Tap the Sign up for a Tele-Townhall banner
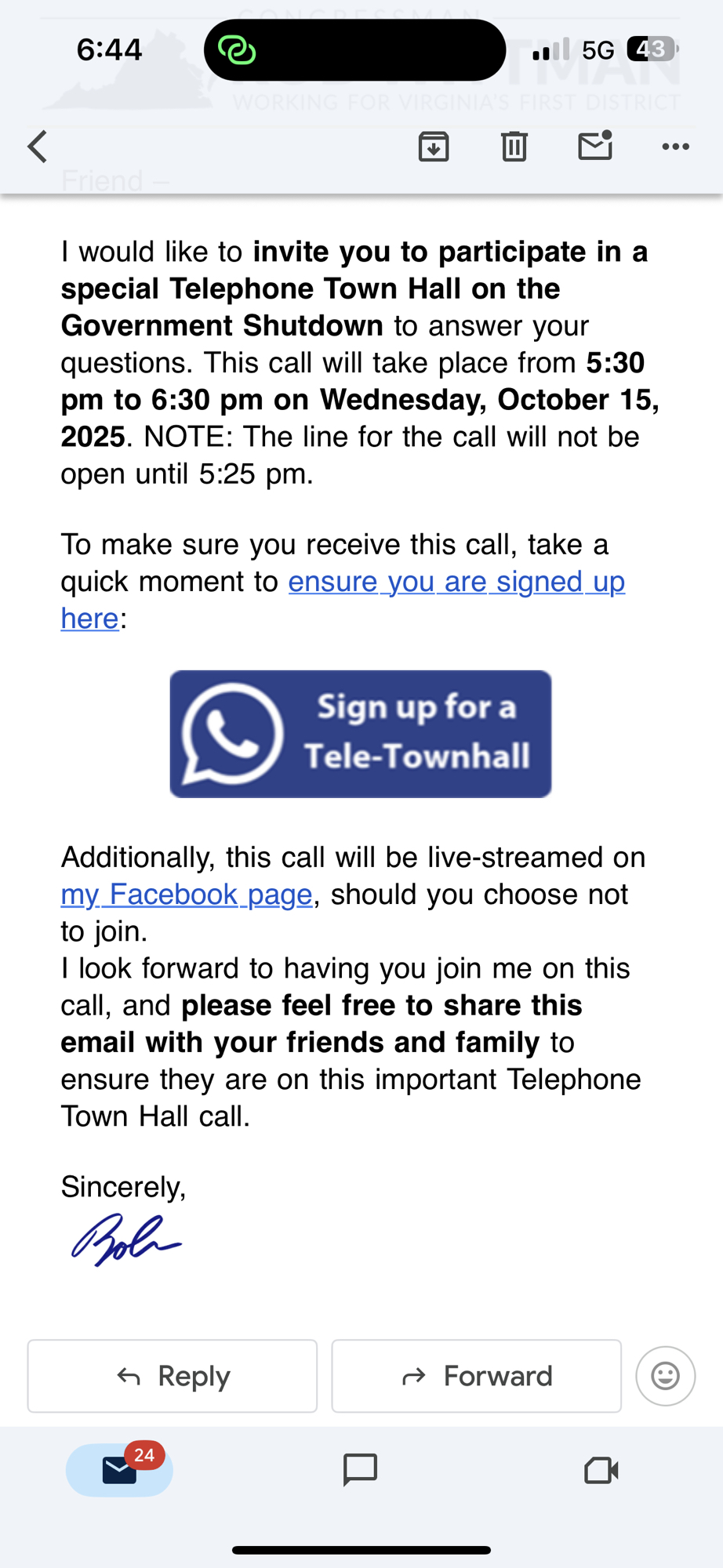 tap(361, 734)
